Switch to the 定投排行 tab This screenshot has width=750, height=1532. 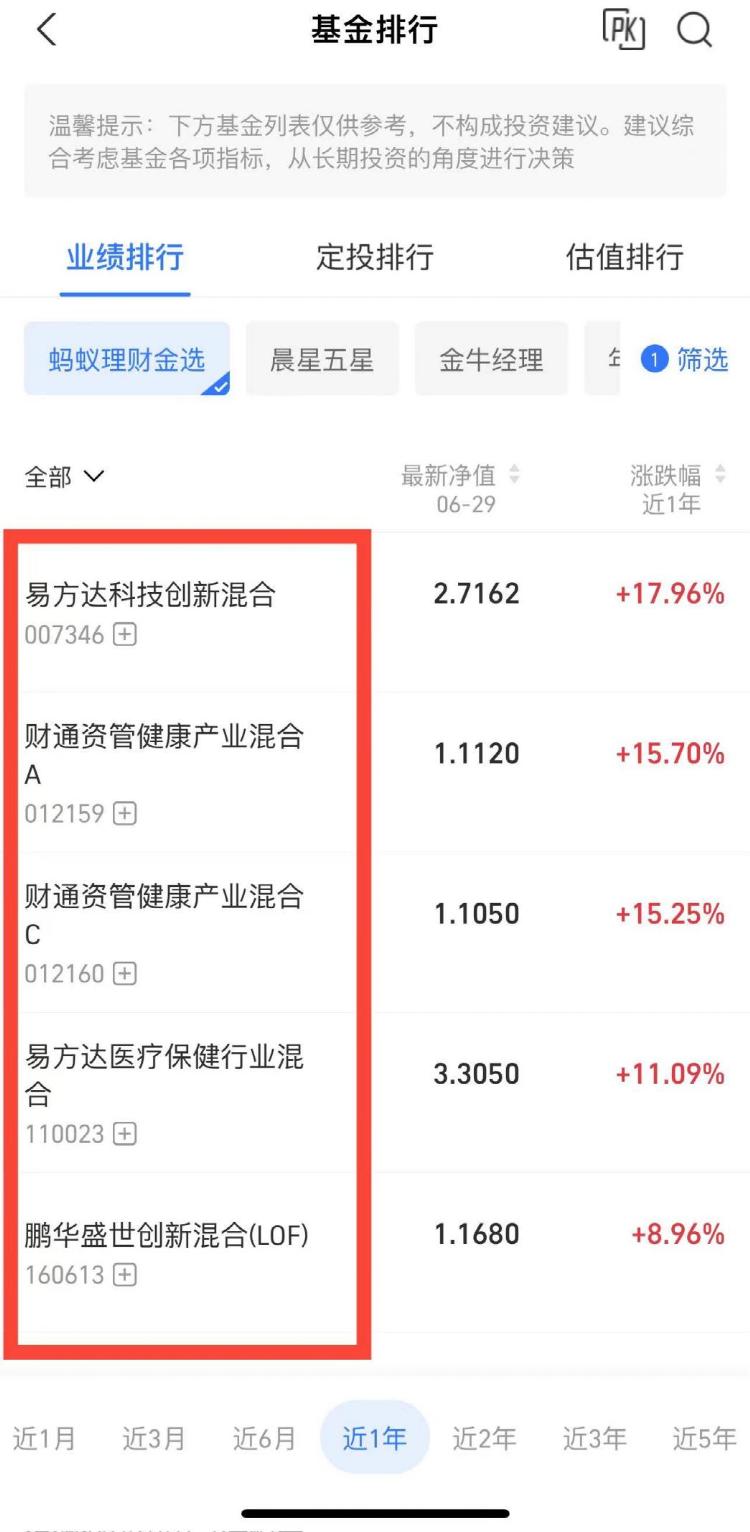[374, 258]
